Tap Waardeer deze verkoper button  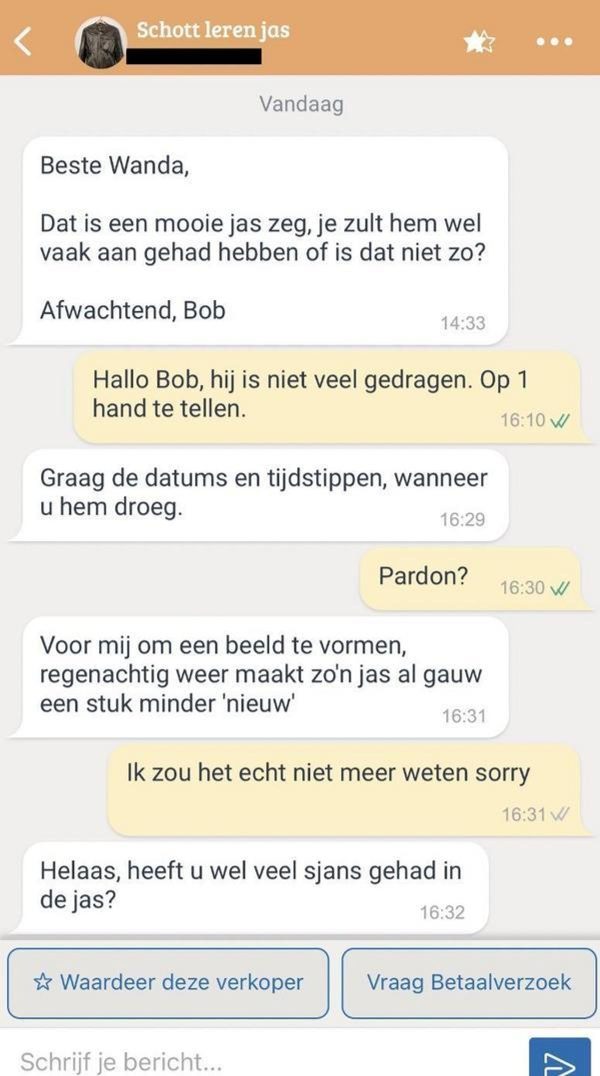[168, 982]
